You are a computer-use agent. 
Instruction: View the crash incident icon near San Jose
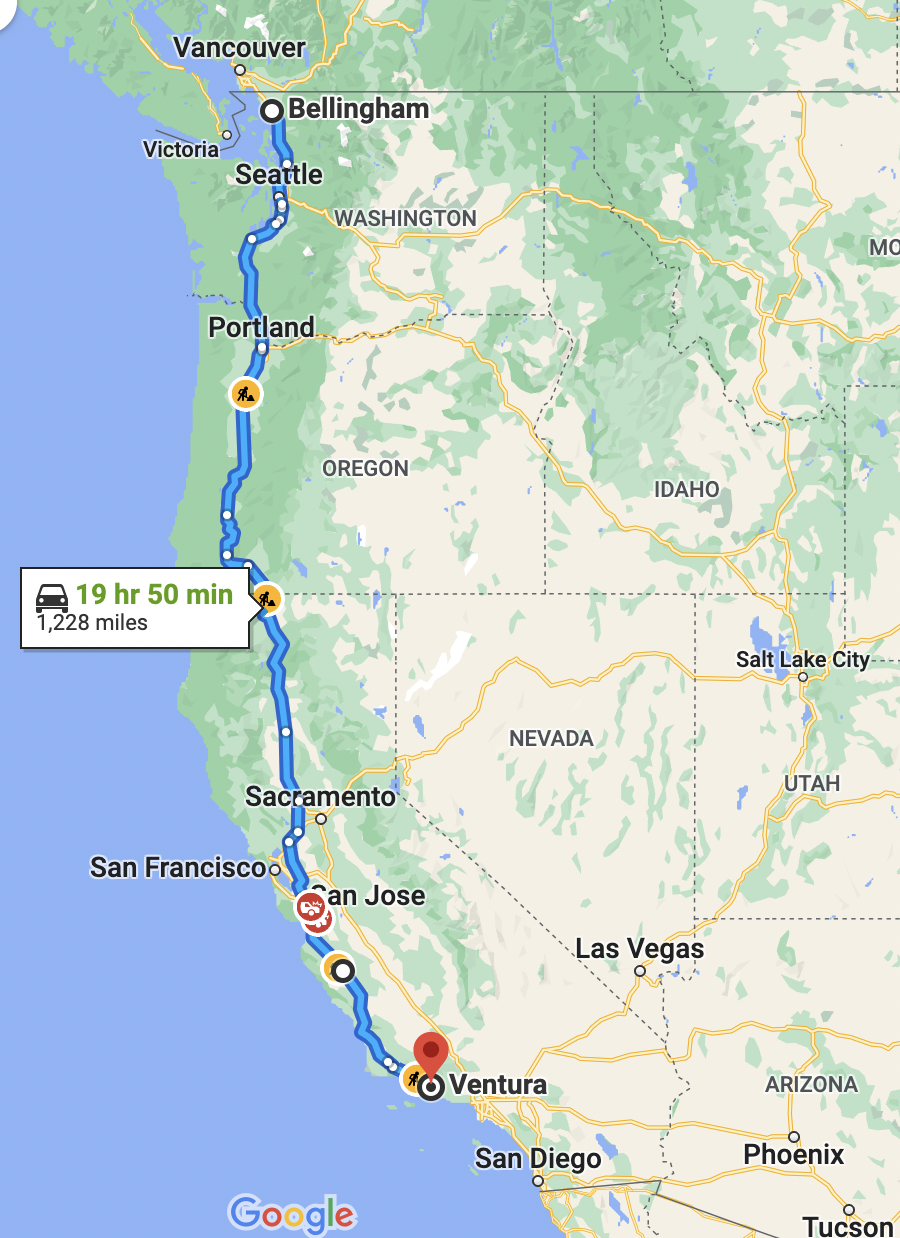click(311, 908)
